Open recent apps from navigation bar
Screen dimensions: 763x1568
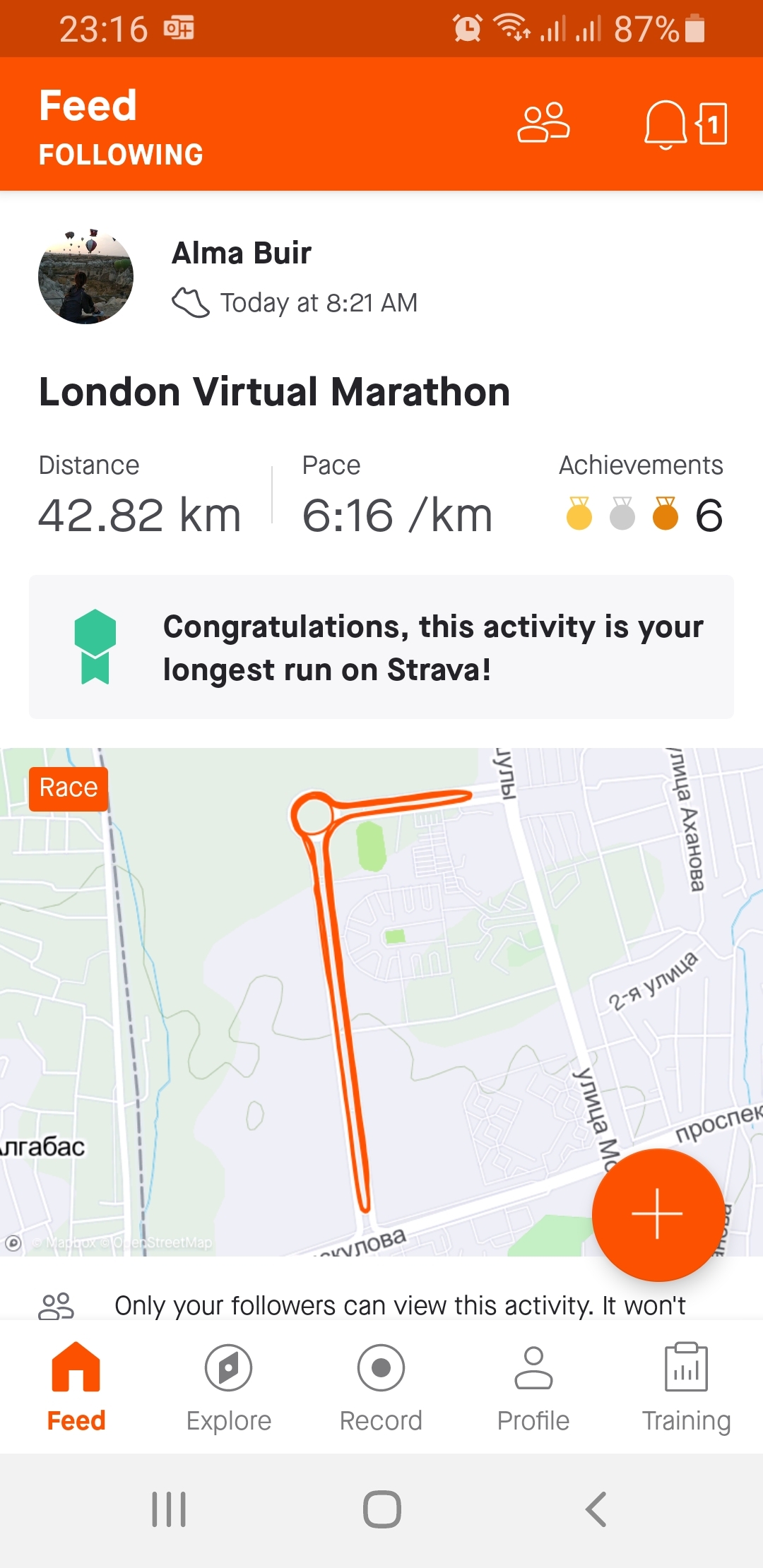pos(169,1509)
